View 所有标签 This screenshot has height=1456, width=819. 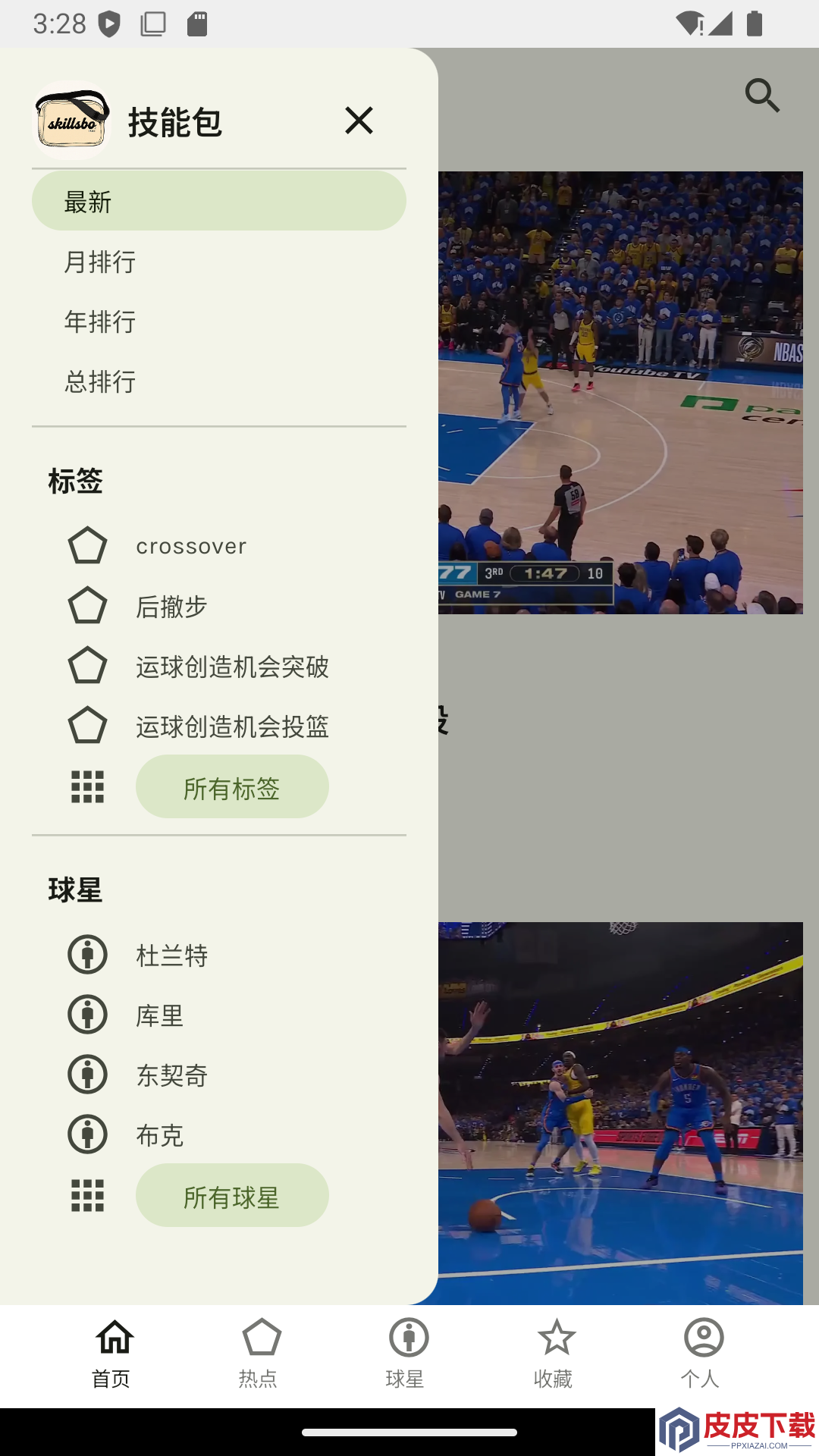click(x=232, y=787)
